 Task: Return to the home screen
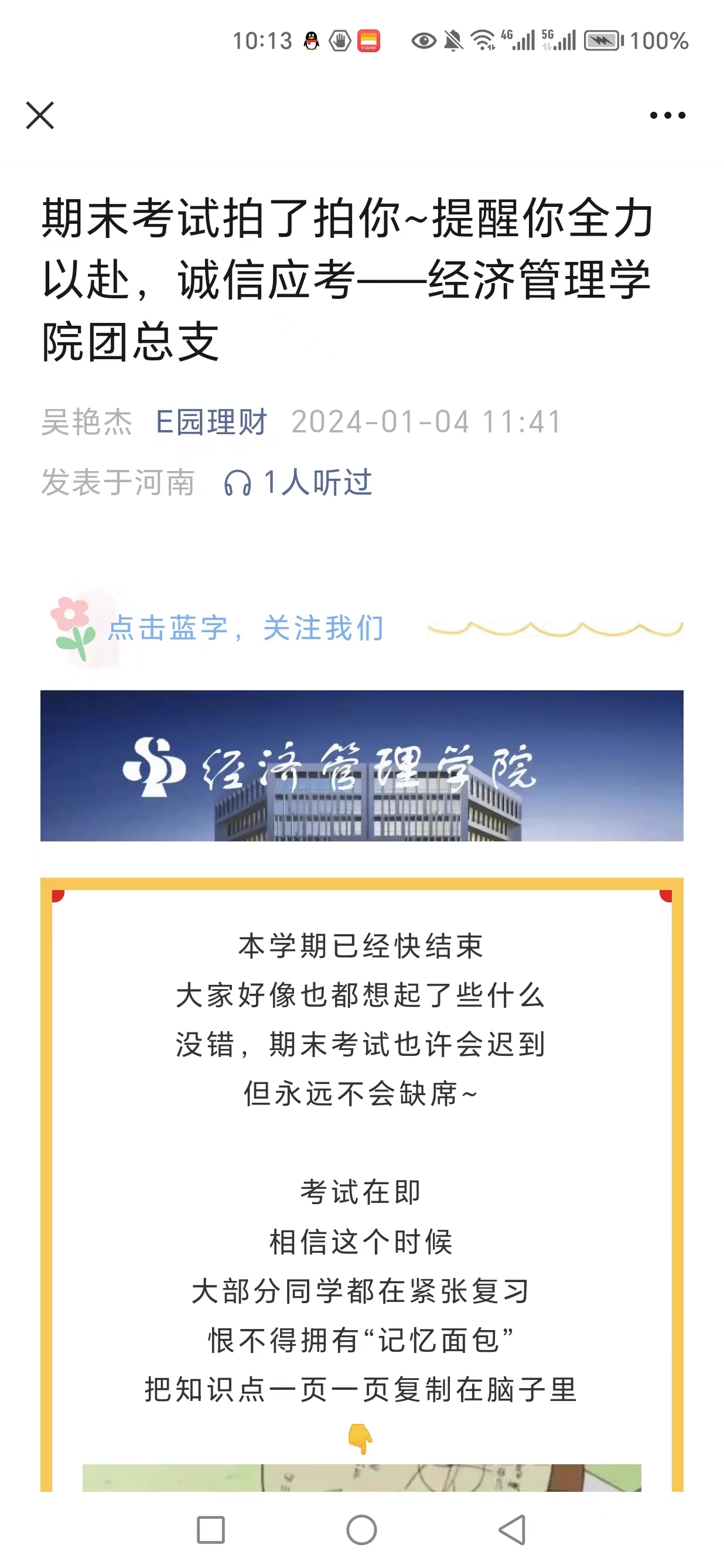[362, 1530]
